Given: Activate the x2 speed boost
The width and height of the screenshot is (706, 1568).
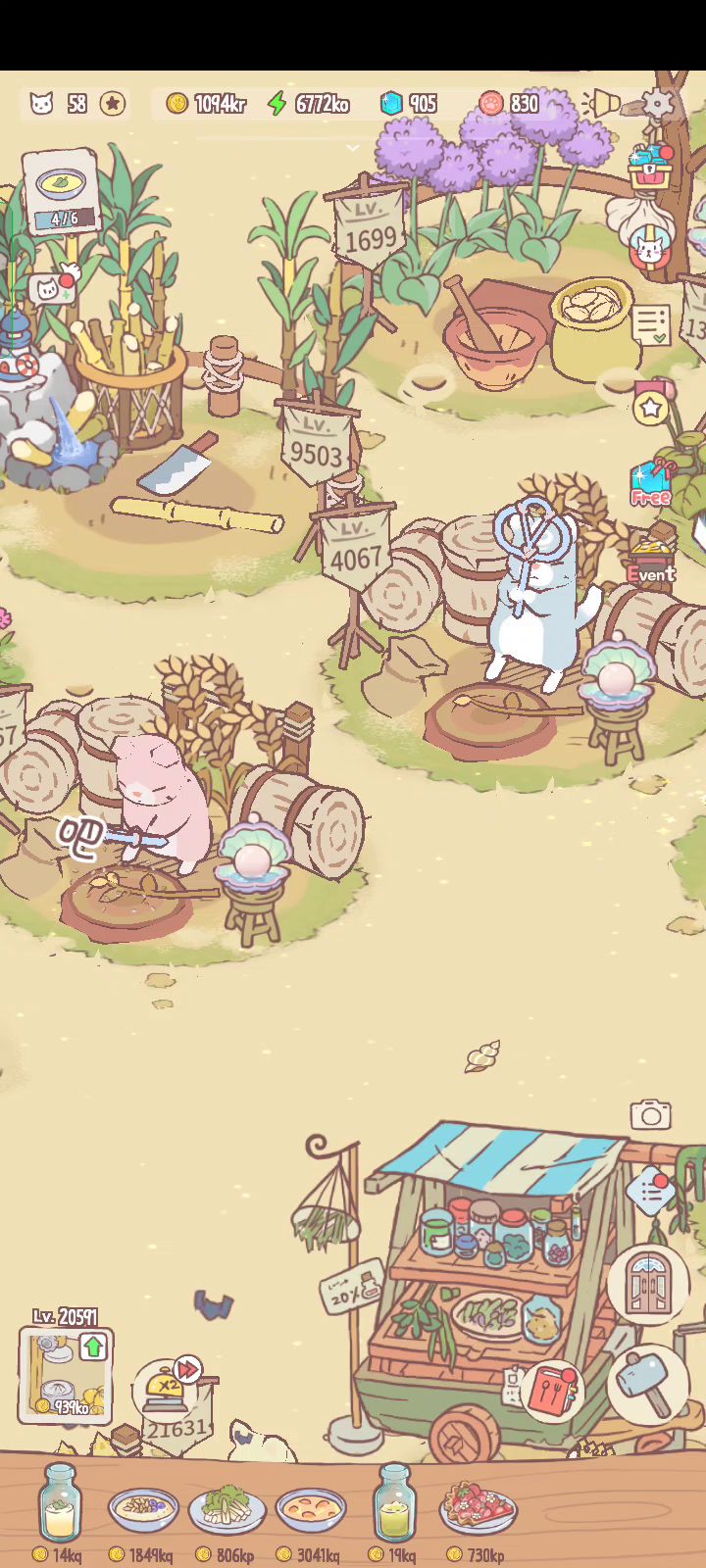Looking at the screenshot, I should [173, 1387].
